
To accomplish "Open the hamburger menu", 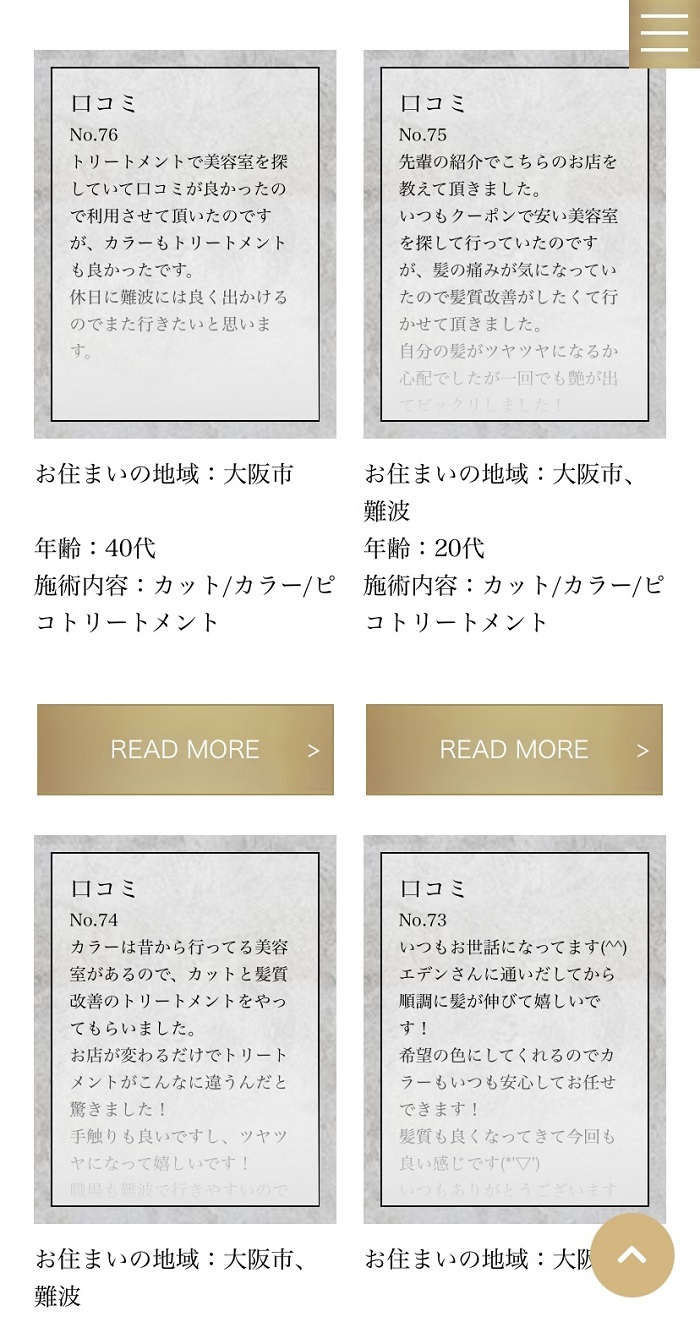I will [664, 33].
